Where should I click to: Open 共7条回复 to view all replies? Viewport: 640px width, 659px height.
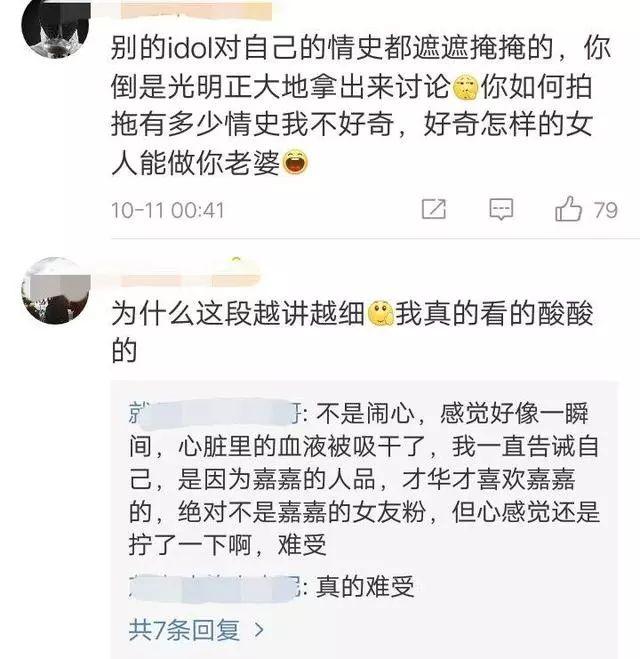(x=197, y=630)
